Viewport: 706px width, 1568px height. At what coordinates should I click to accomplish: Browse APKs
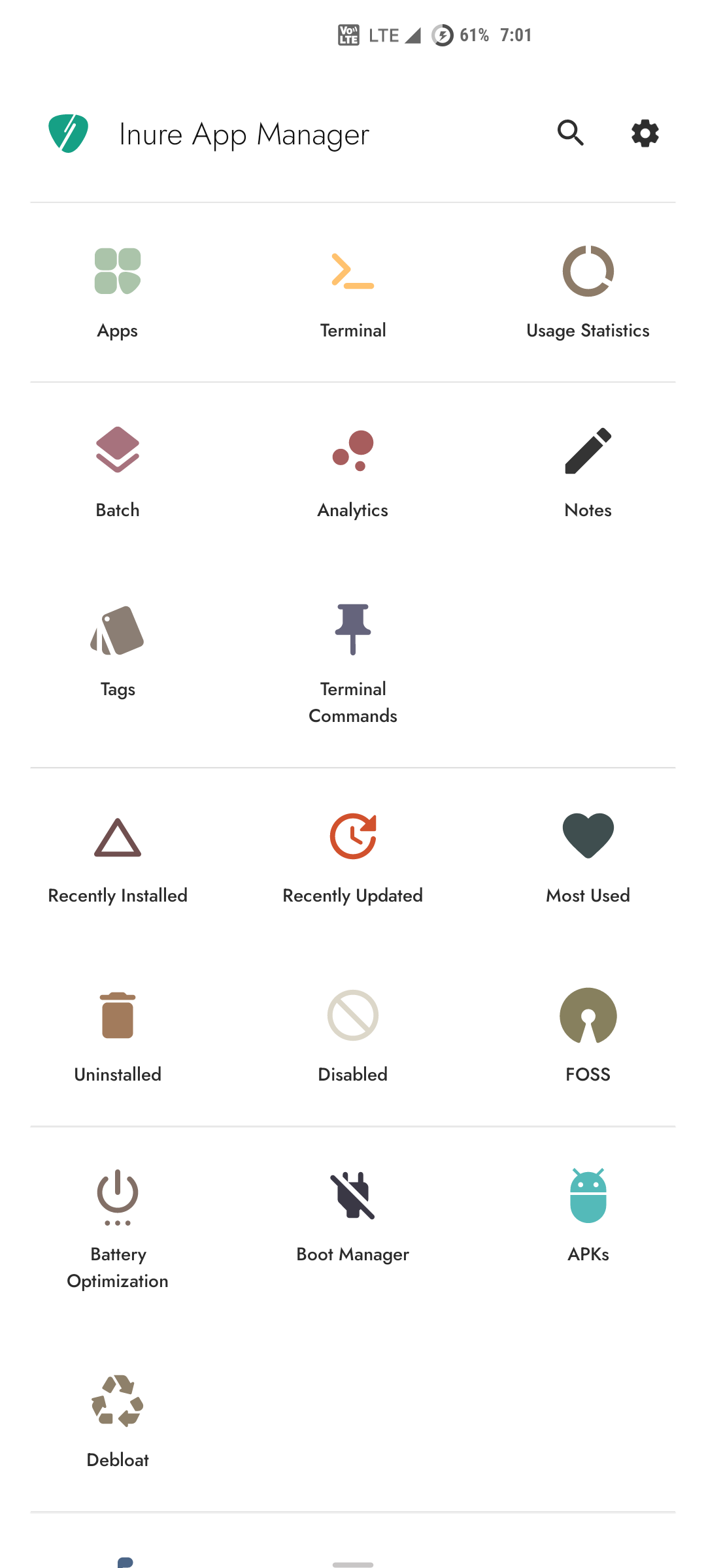pyautogui.click(x=588, y=1216)
